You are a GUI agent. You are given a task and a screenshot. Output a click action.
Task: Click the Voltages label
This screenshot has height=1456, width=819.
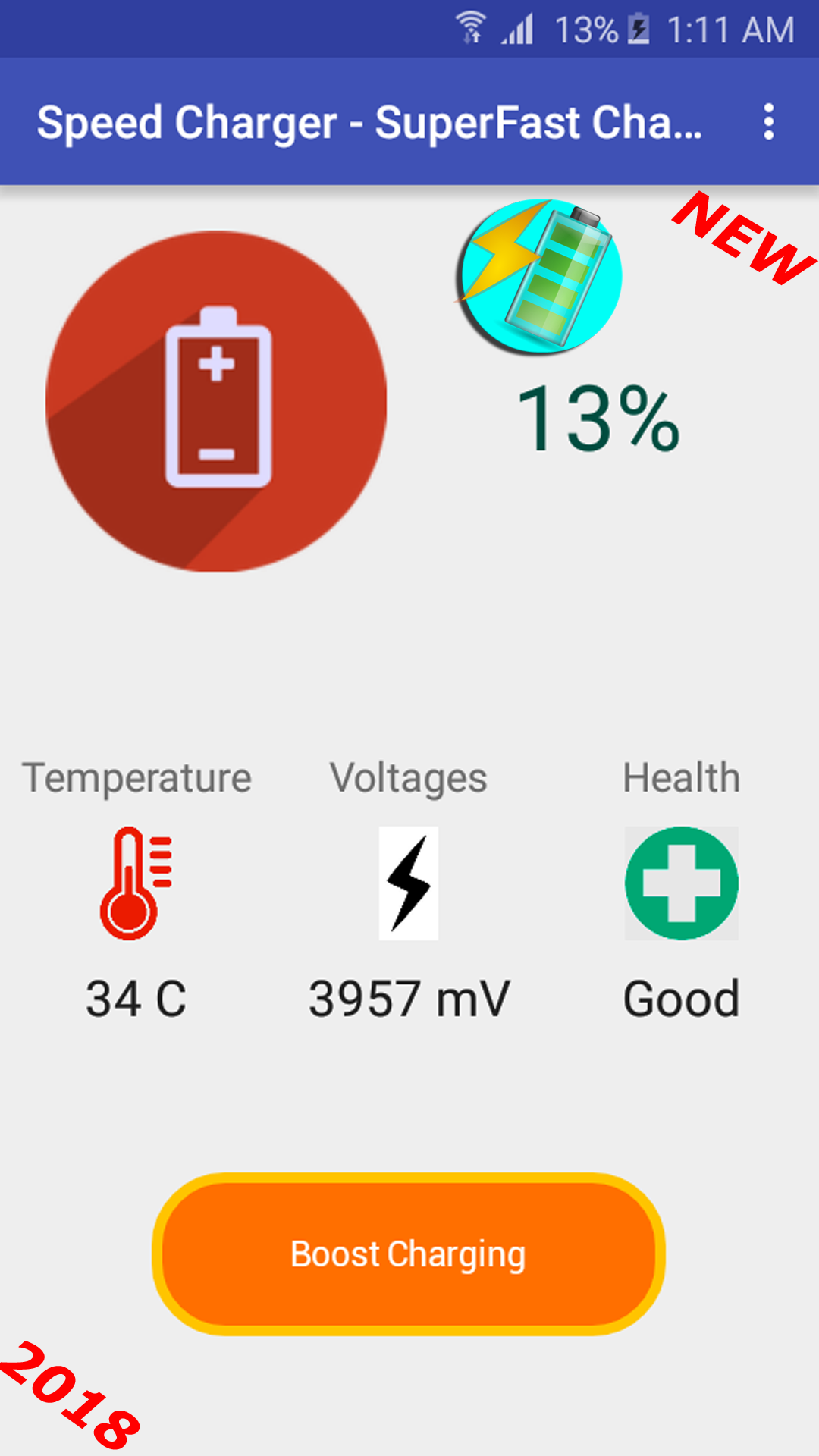point(409,777)
